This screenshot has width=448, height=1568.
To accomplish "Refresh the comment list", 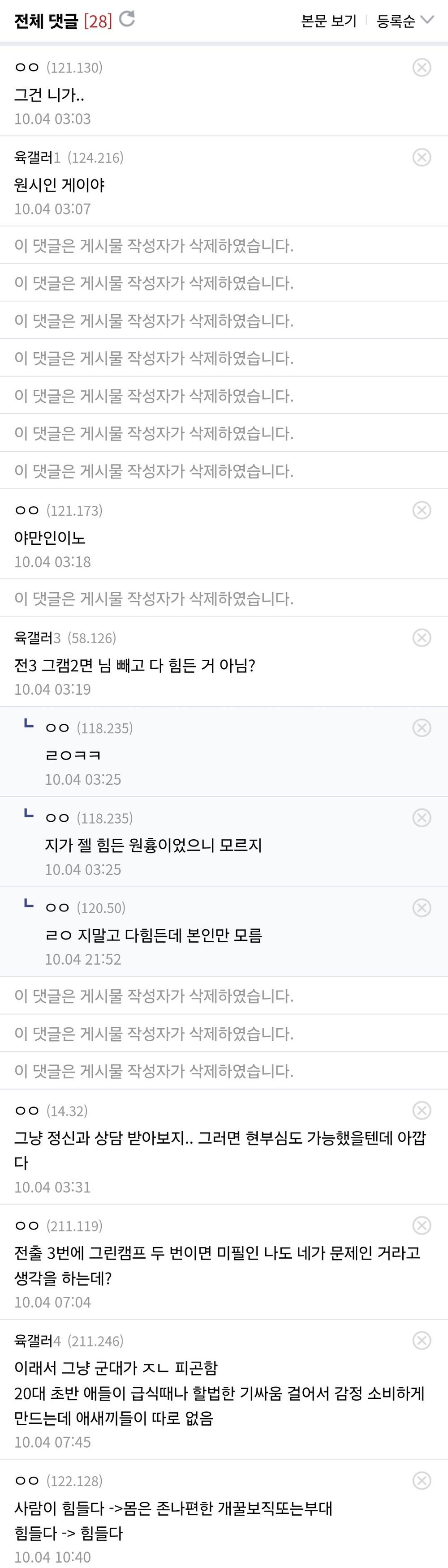I will [x=127, y=20].
